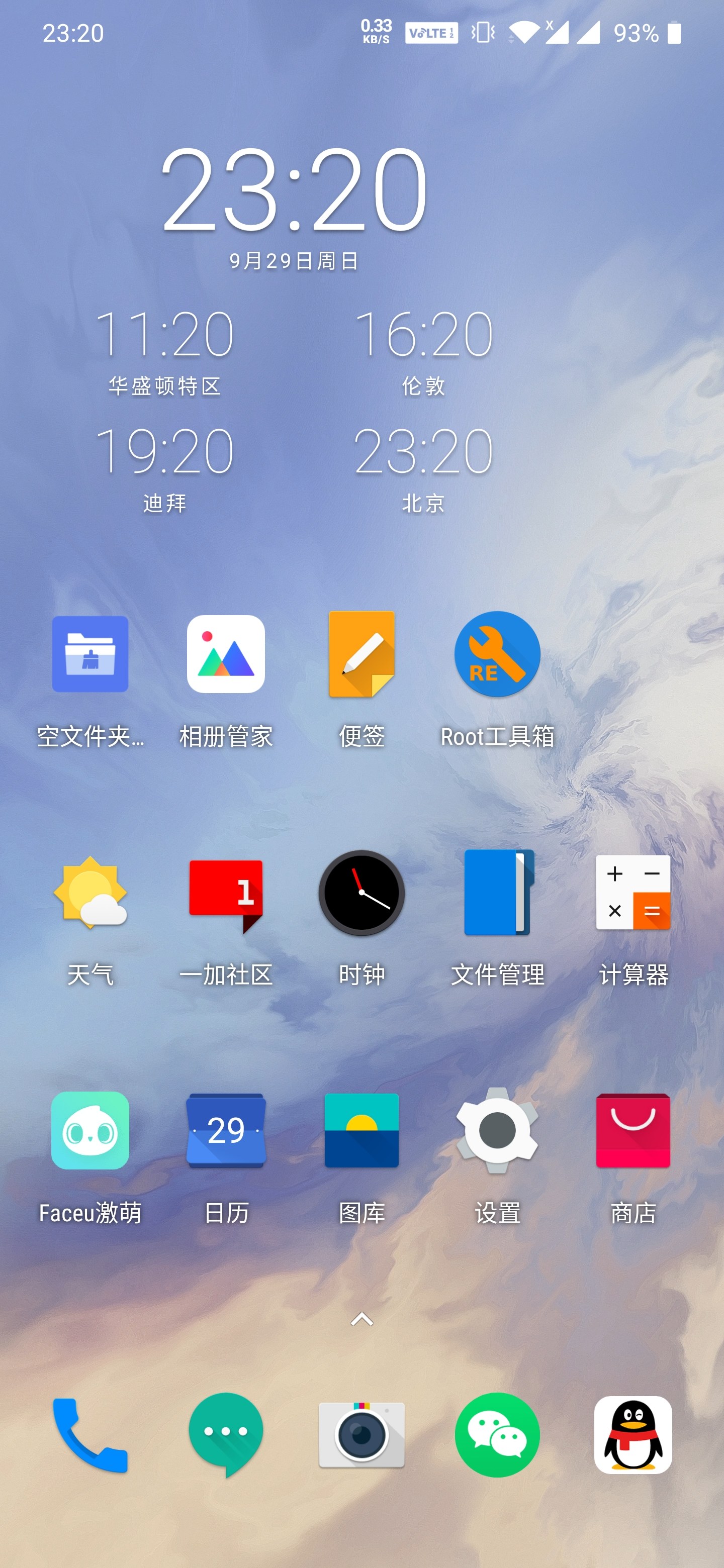Open 文件管理 file manager

(x=497, y=893)
